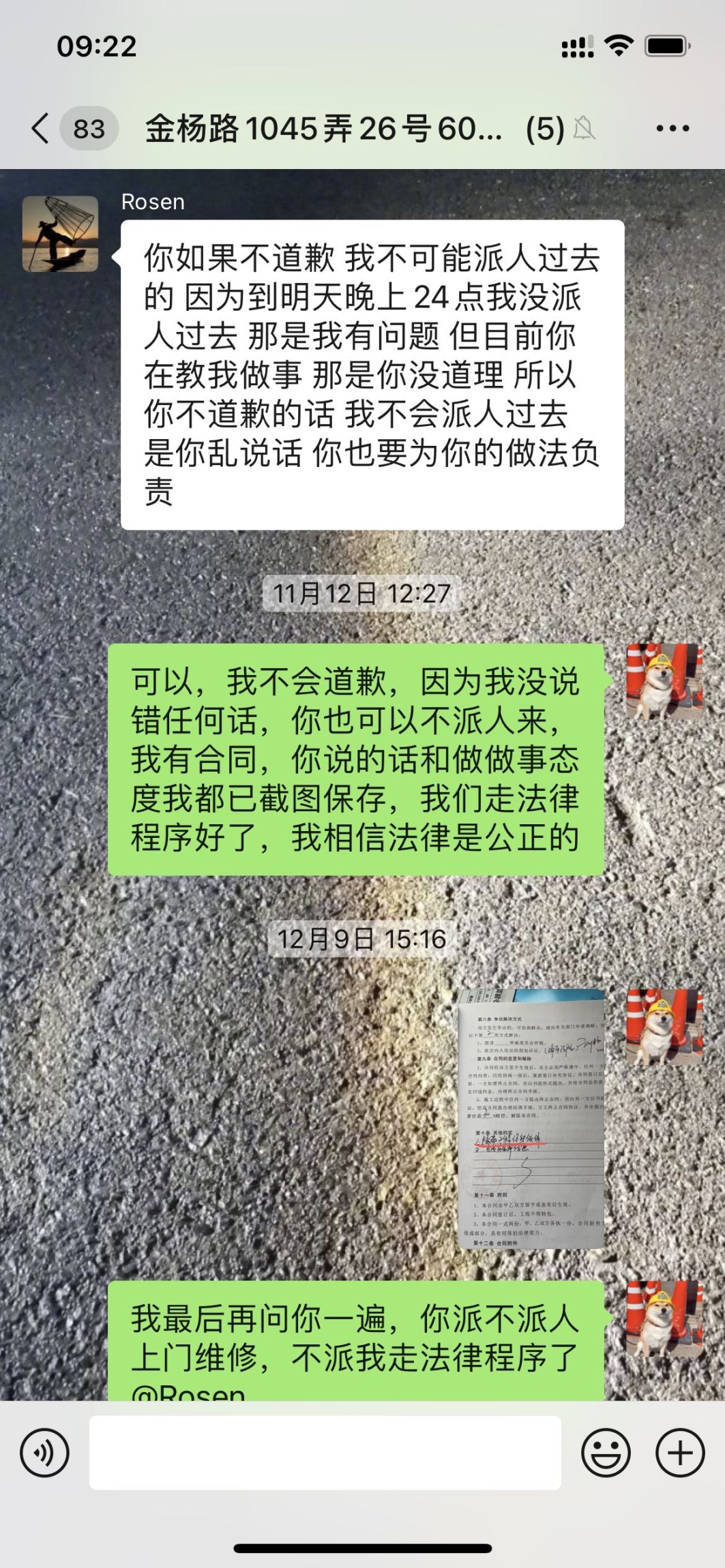725x1568 pixels.
Task: Go back to the chat list
Action: [x=41, y=128]
